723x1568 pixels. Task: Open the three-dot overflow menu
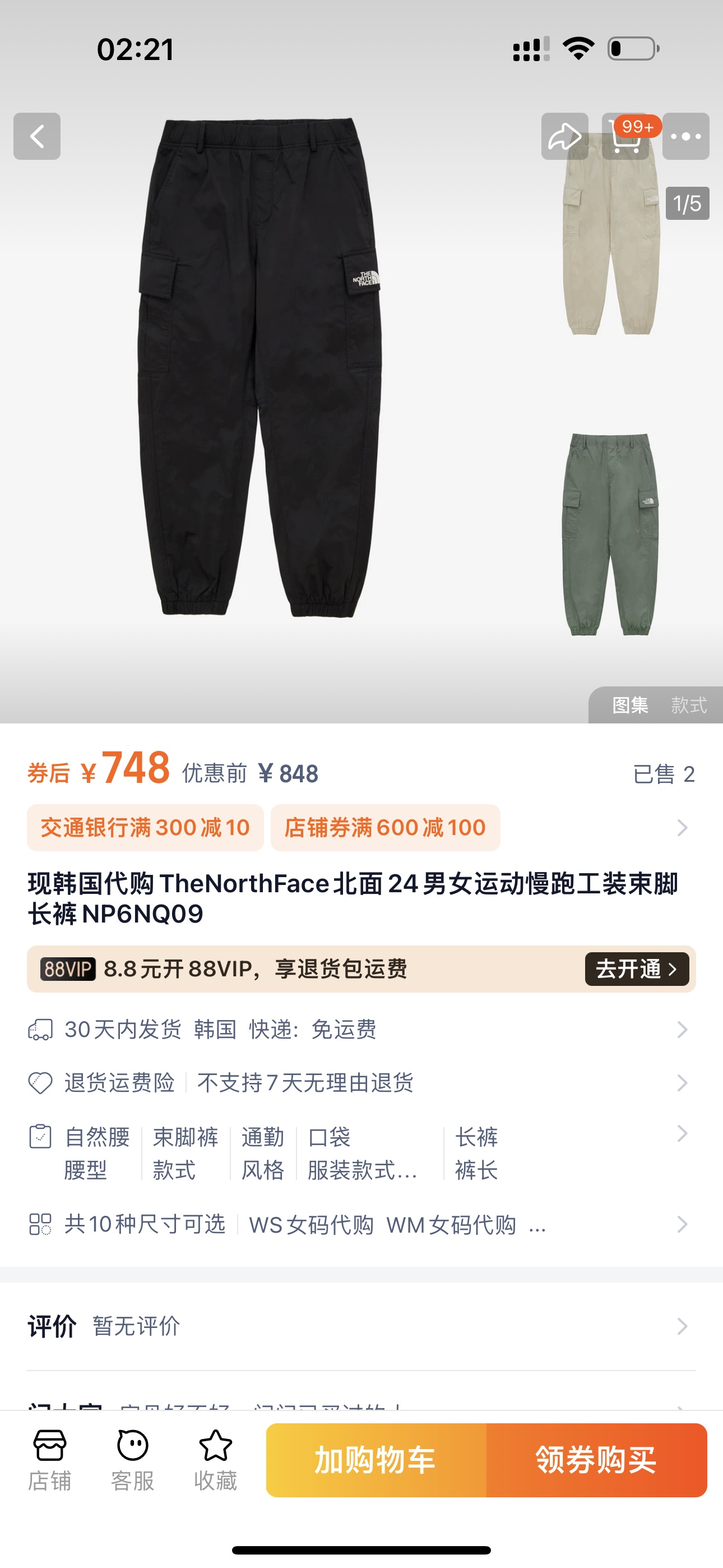(685, 136)
